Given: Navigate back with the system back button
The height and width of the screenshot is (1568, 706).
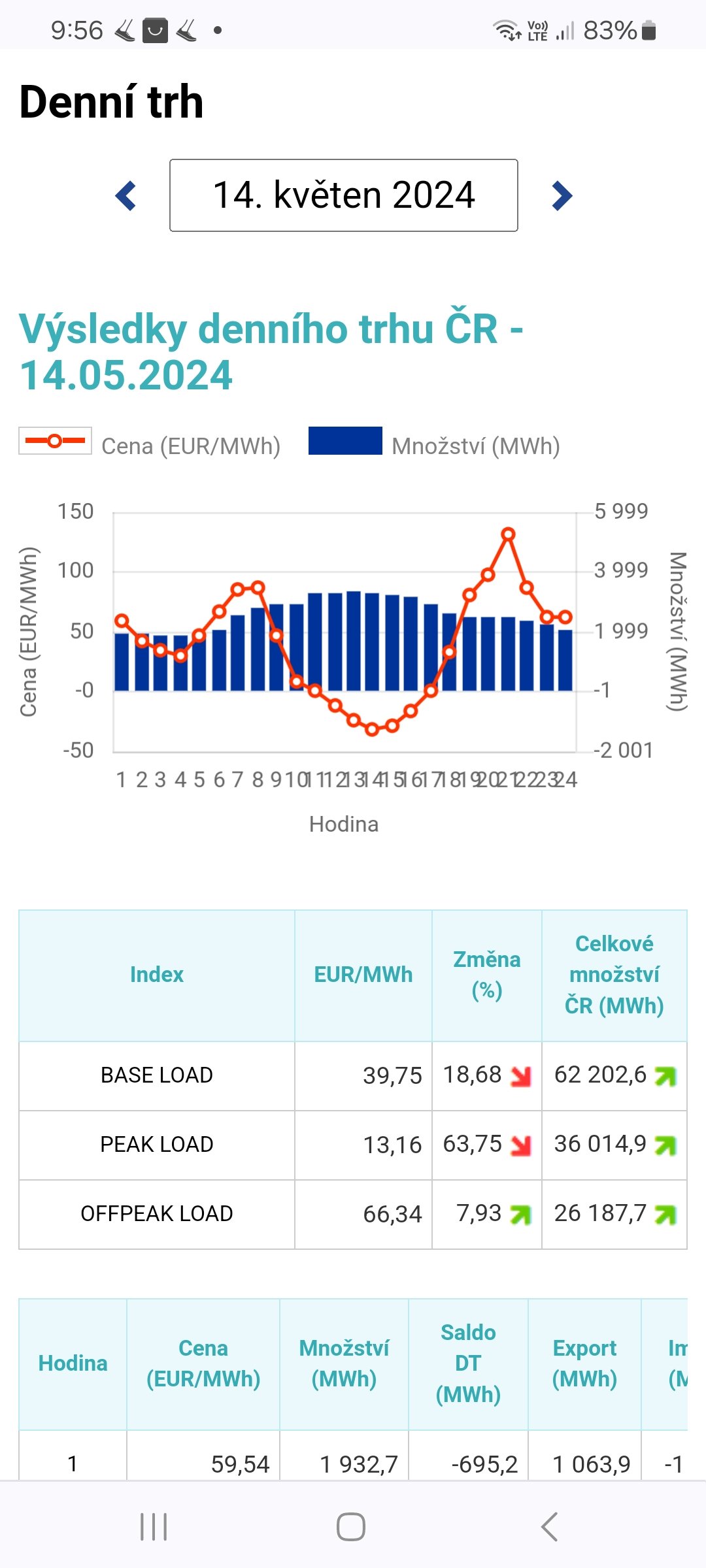Looking at the screenshot, I should pos(550,1527).
